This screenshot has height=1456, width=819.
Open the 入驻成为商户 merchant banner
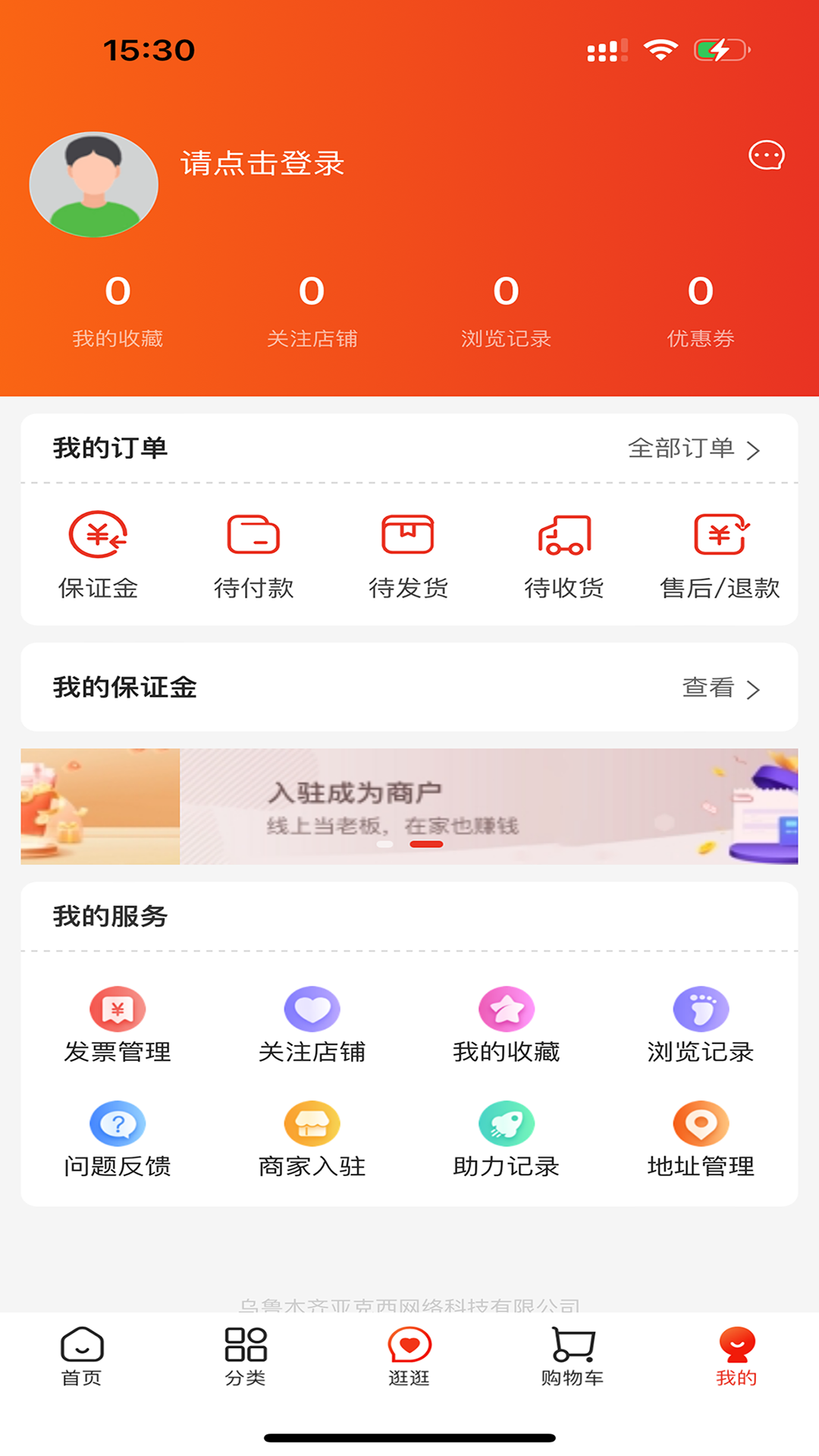point(409,806)
